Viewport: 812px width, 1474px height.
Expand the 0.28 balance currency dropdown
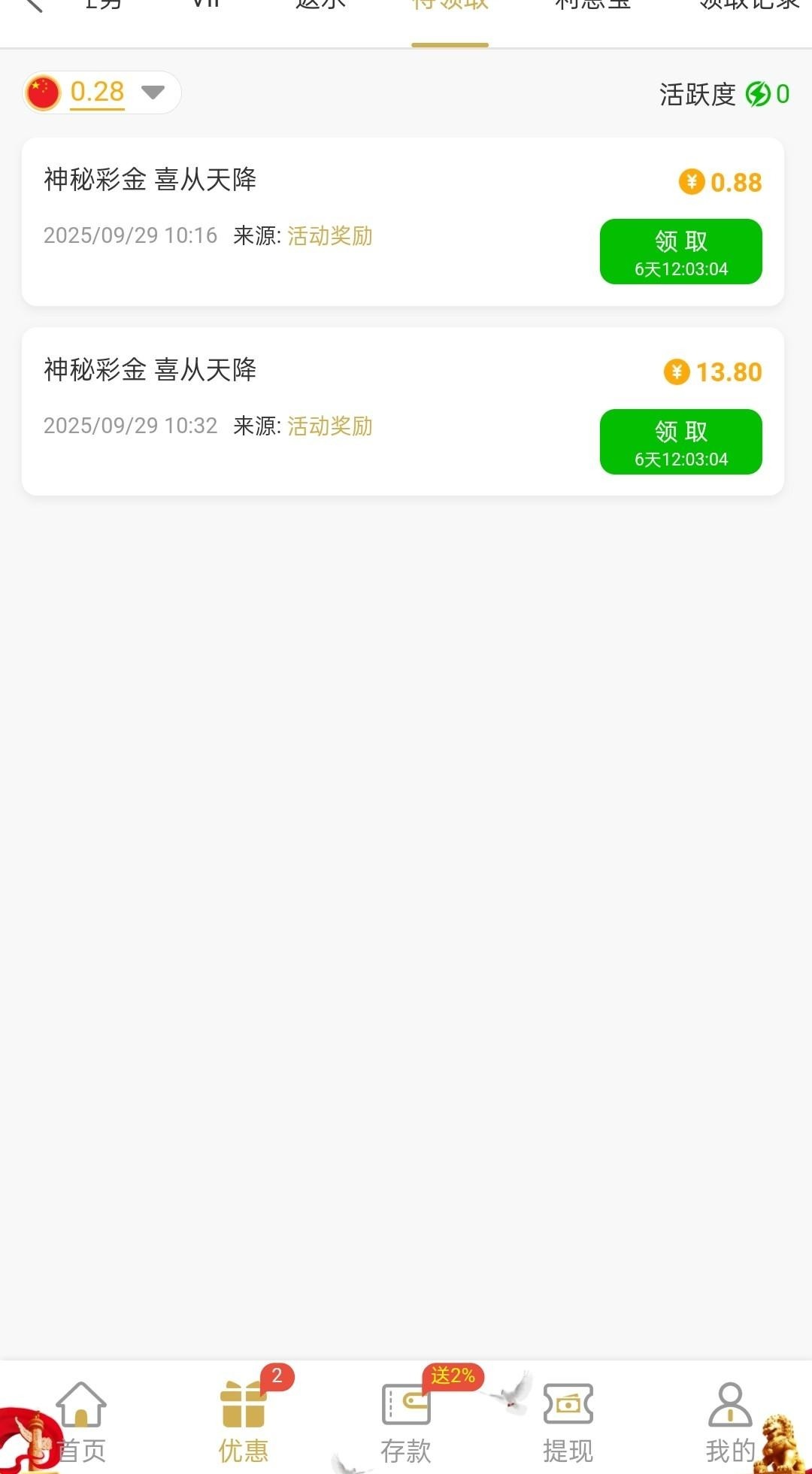click(153, 93)
